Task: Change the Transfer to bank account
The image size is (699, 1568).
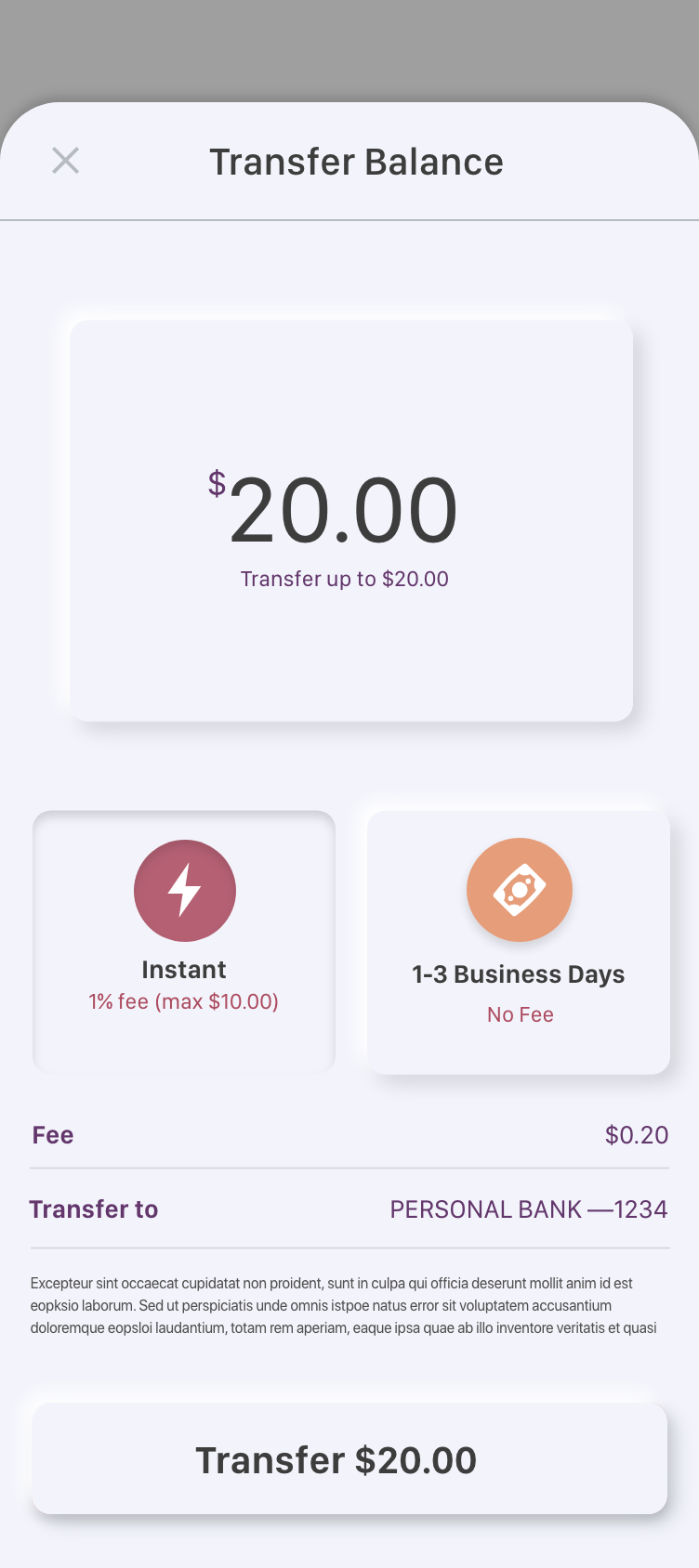Action: coord(528,1209)
